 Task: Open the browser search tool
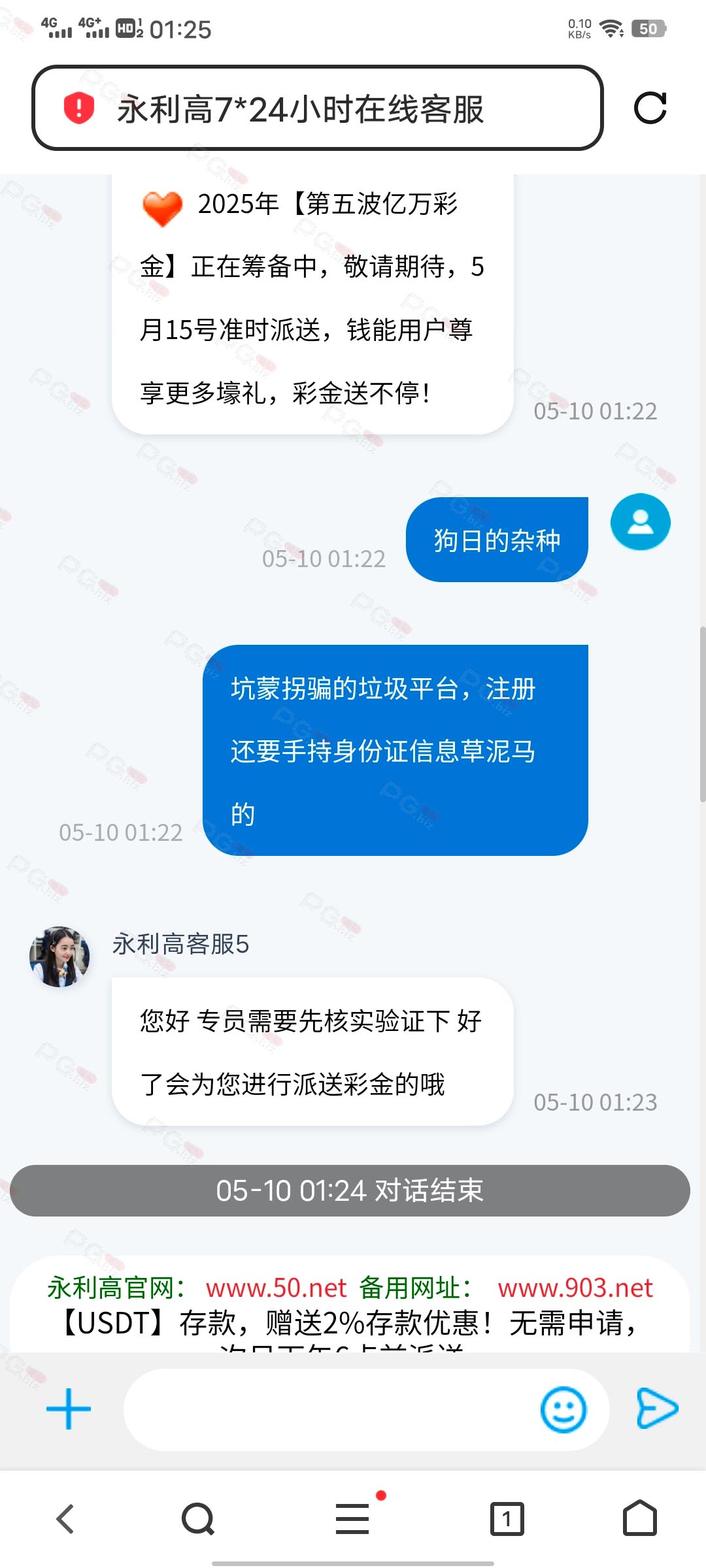click(198, 1518)
